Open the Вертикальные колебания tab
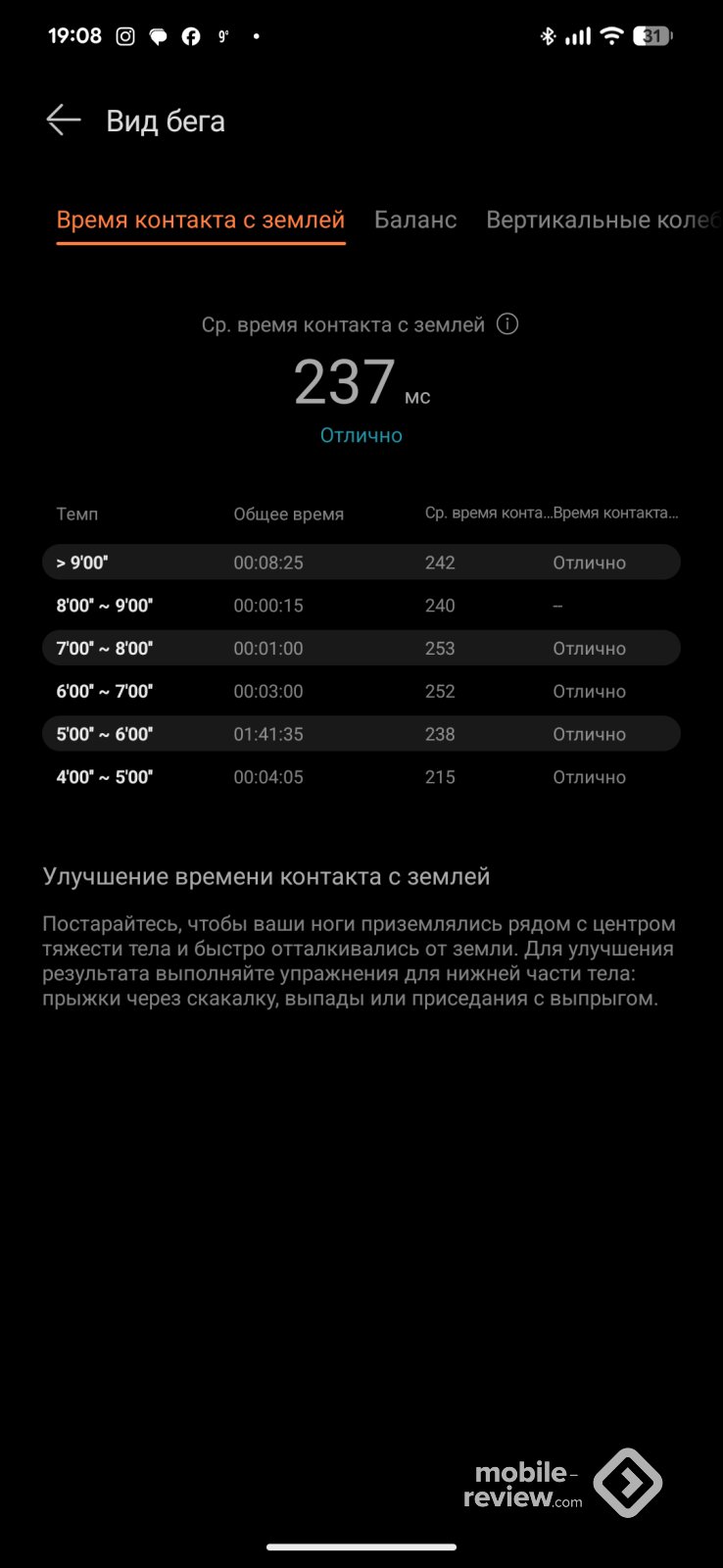Screen dimensions: 723x1568 [x=602, y=220]
